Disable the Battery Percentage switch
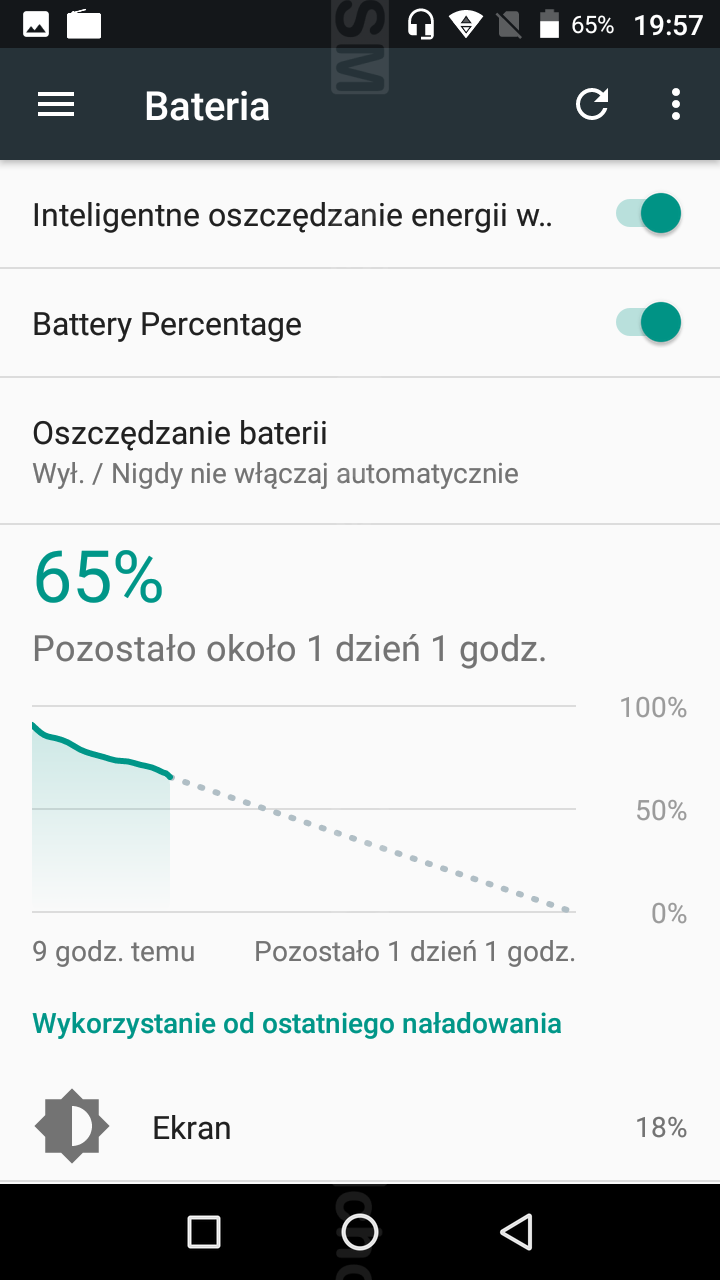The image size is (720, 1280). tap(648, 323)
